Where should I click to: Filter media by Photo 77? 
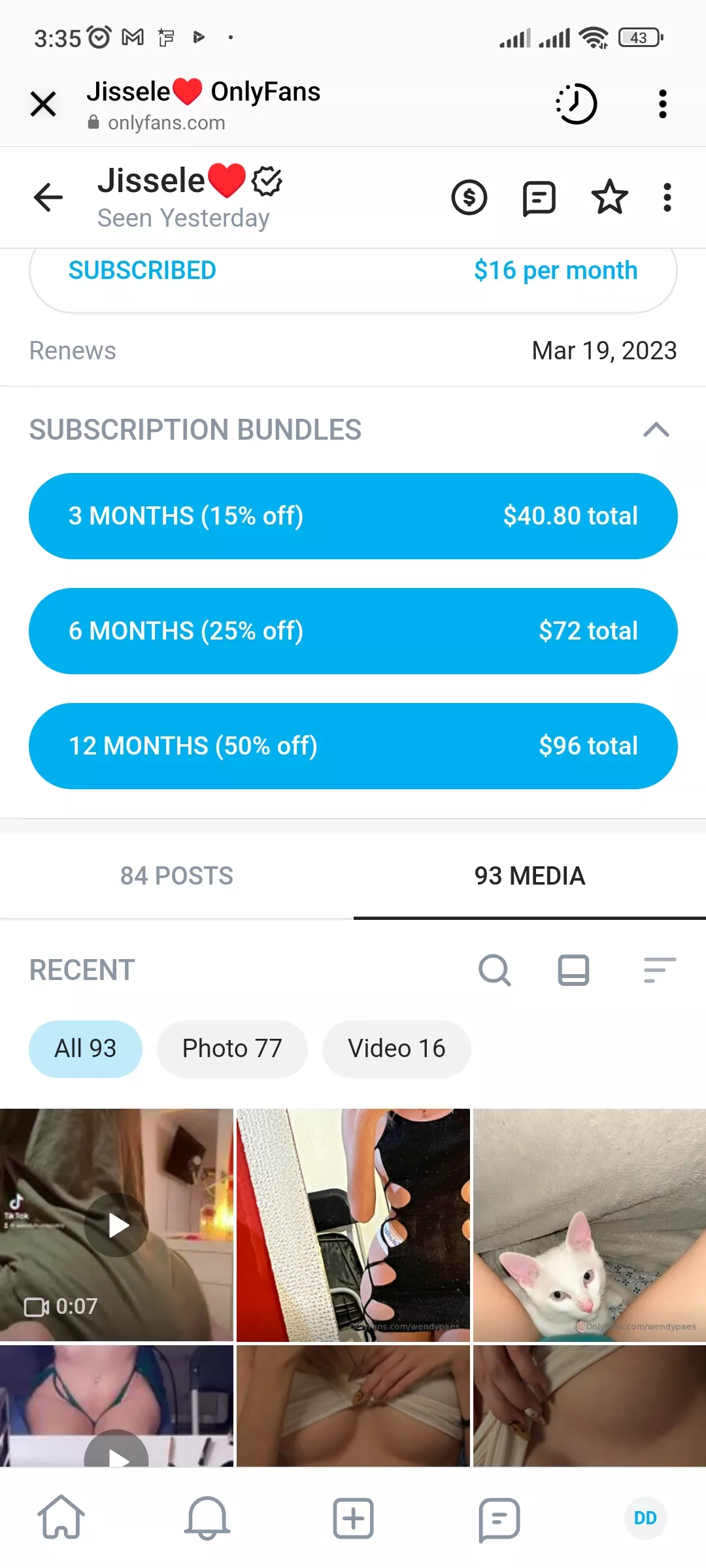[x=232, y=1049]
